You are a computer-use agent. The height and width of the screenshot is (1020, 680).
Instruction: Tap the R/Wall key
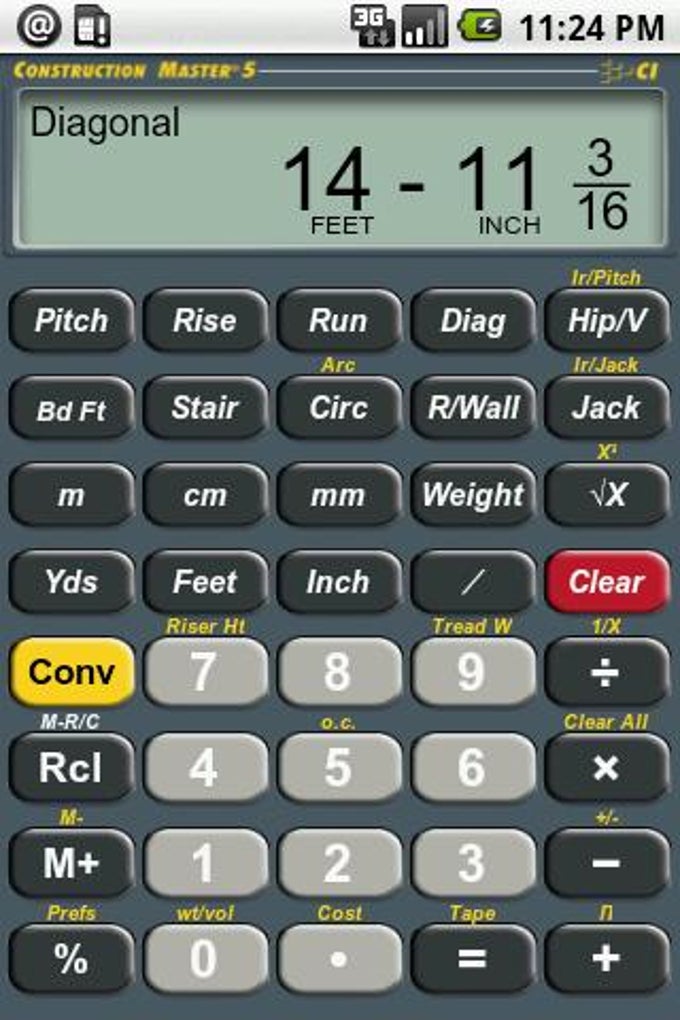pyautogui.click(x=472, y=408)
